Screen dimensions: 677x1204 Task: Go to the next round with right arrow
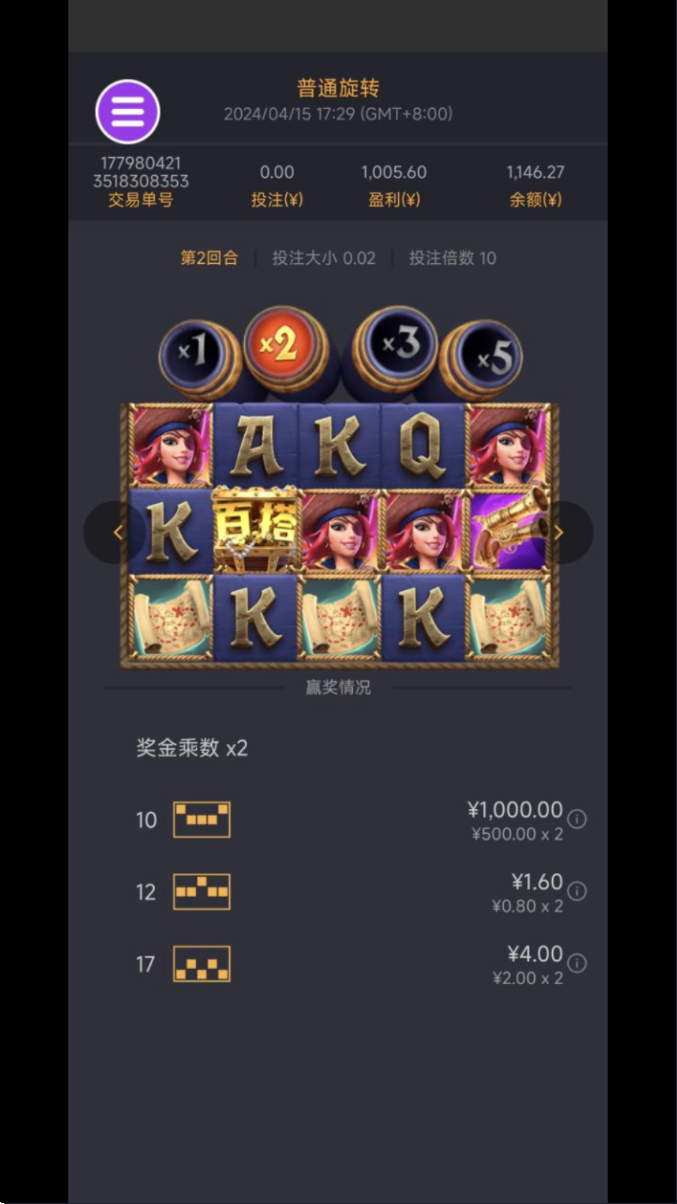[560, 532]
